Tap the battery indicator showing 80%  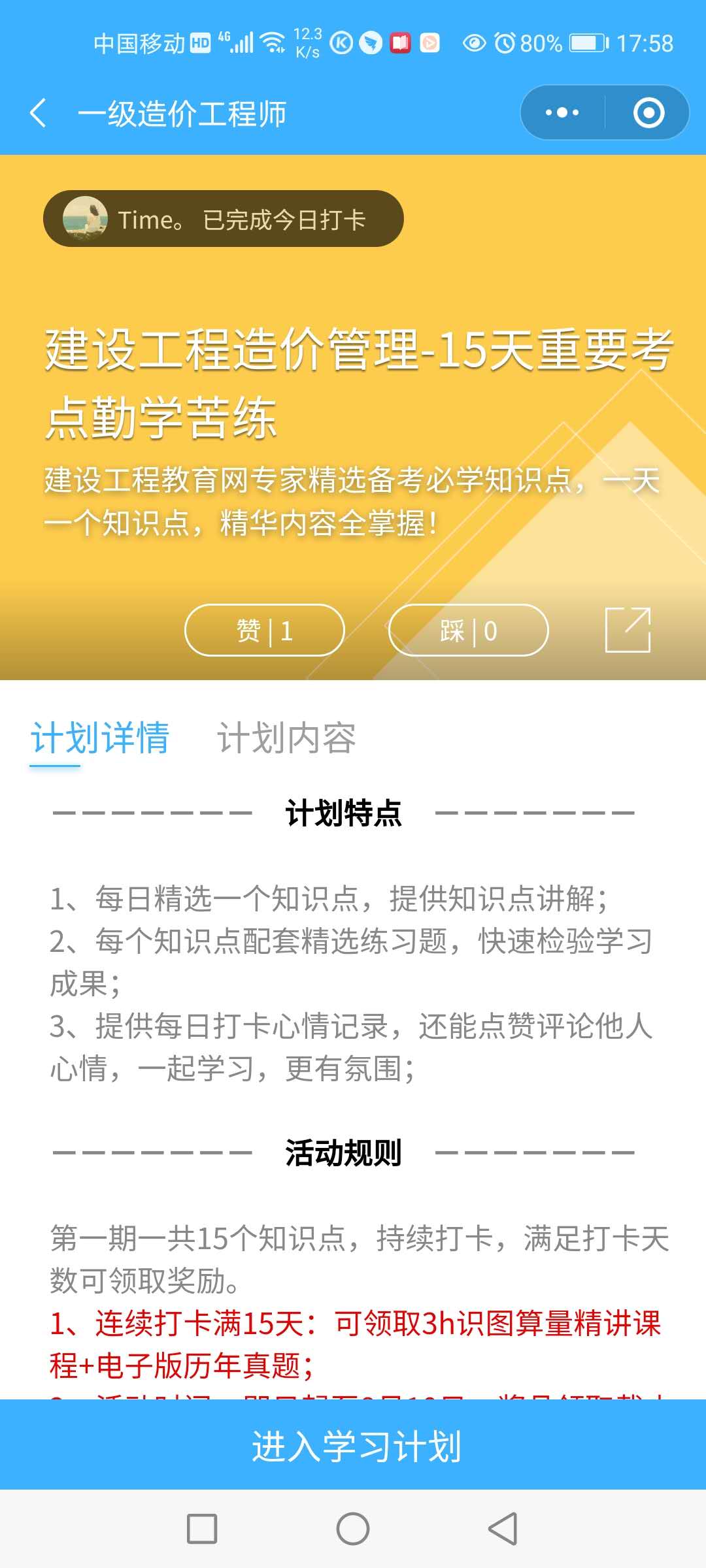pyautogui.click(x=584, y=43)
